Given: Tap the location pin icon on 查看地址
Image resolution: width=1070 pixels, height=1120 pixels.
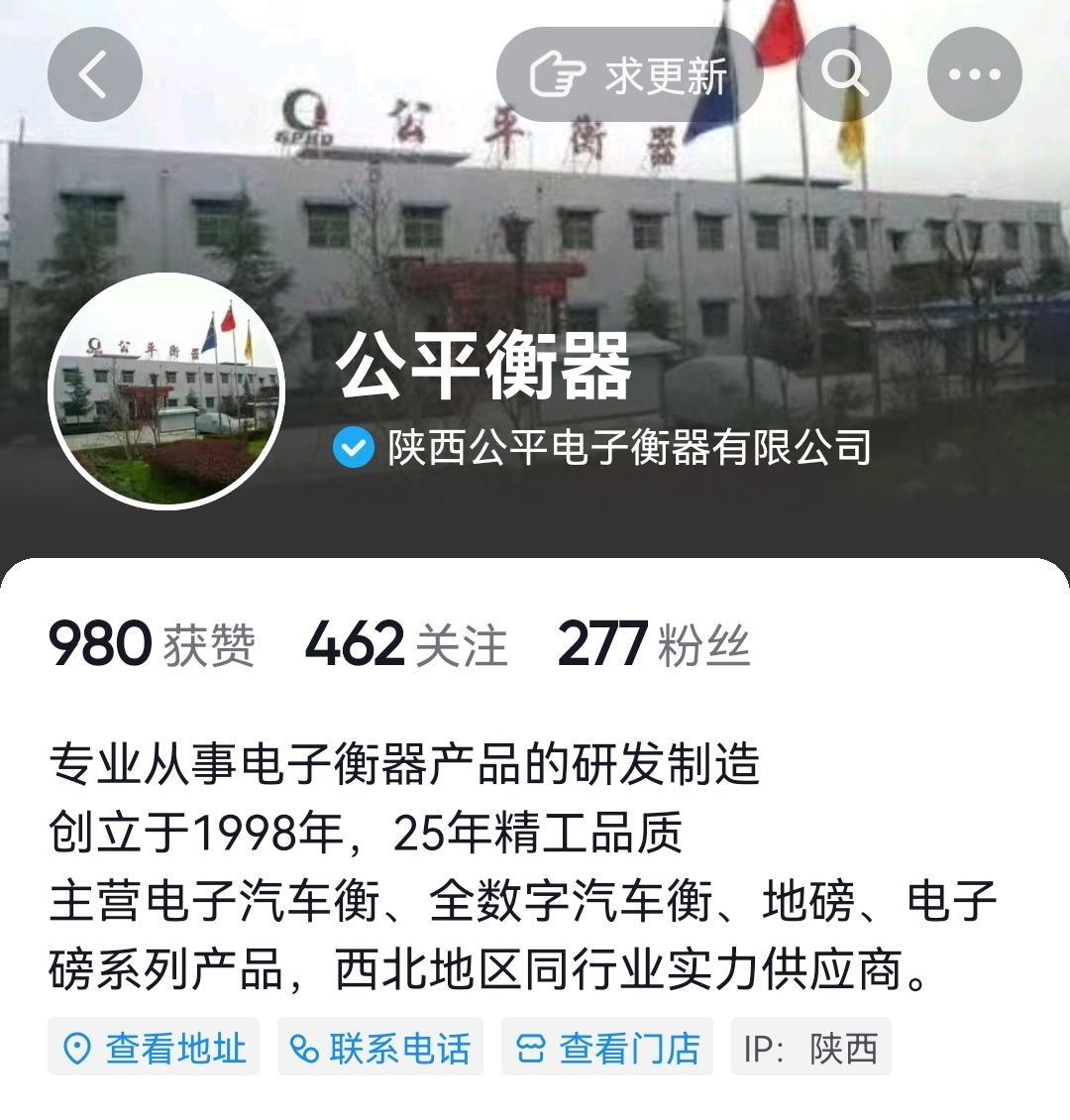Looking at the screenshot, I should pyautogui.click(x=77, y=1046).
